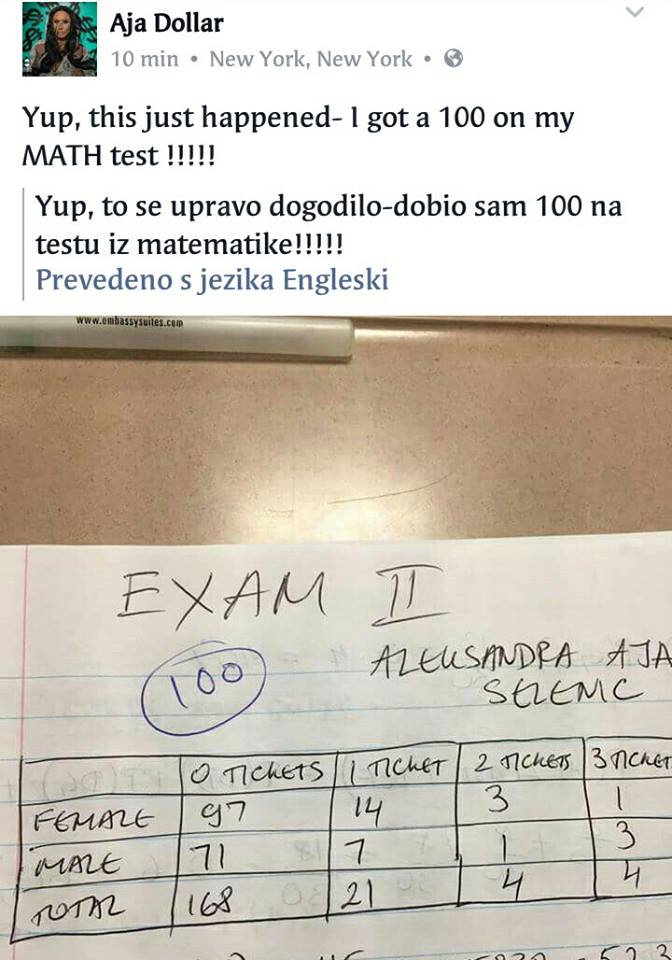Open the New York, New York location
672x960 pixels.
click(310, 59)
